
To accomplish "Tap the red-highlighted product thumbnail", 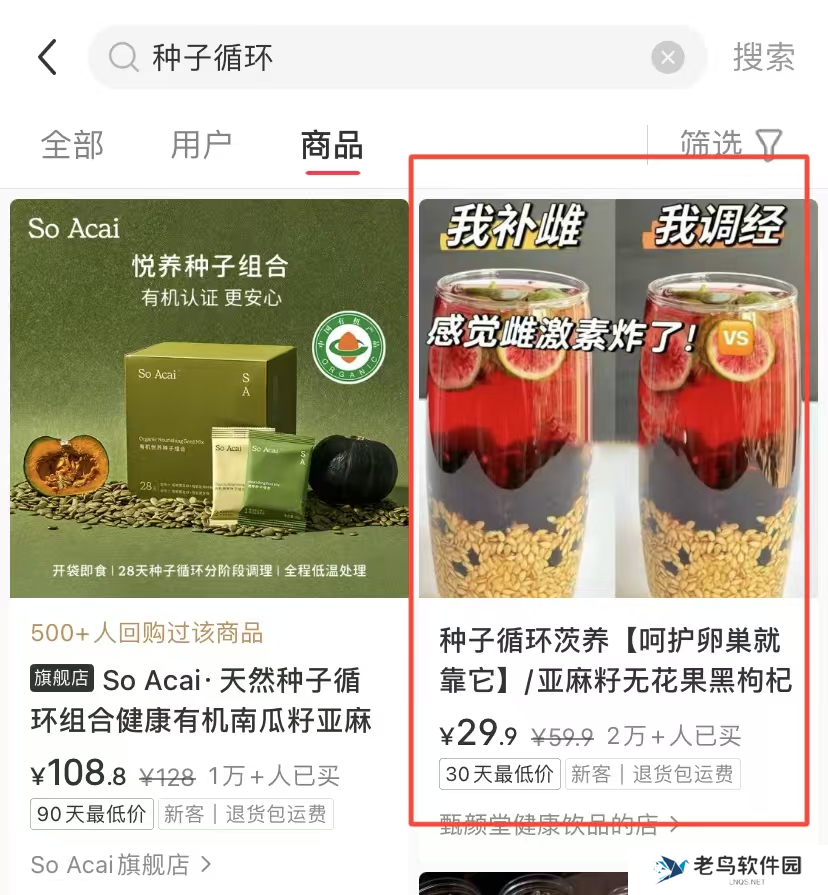I will pyautogui.click(x=616, y=396).
